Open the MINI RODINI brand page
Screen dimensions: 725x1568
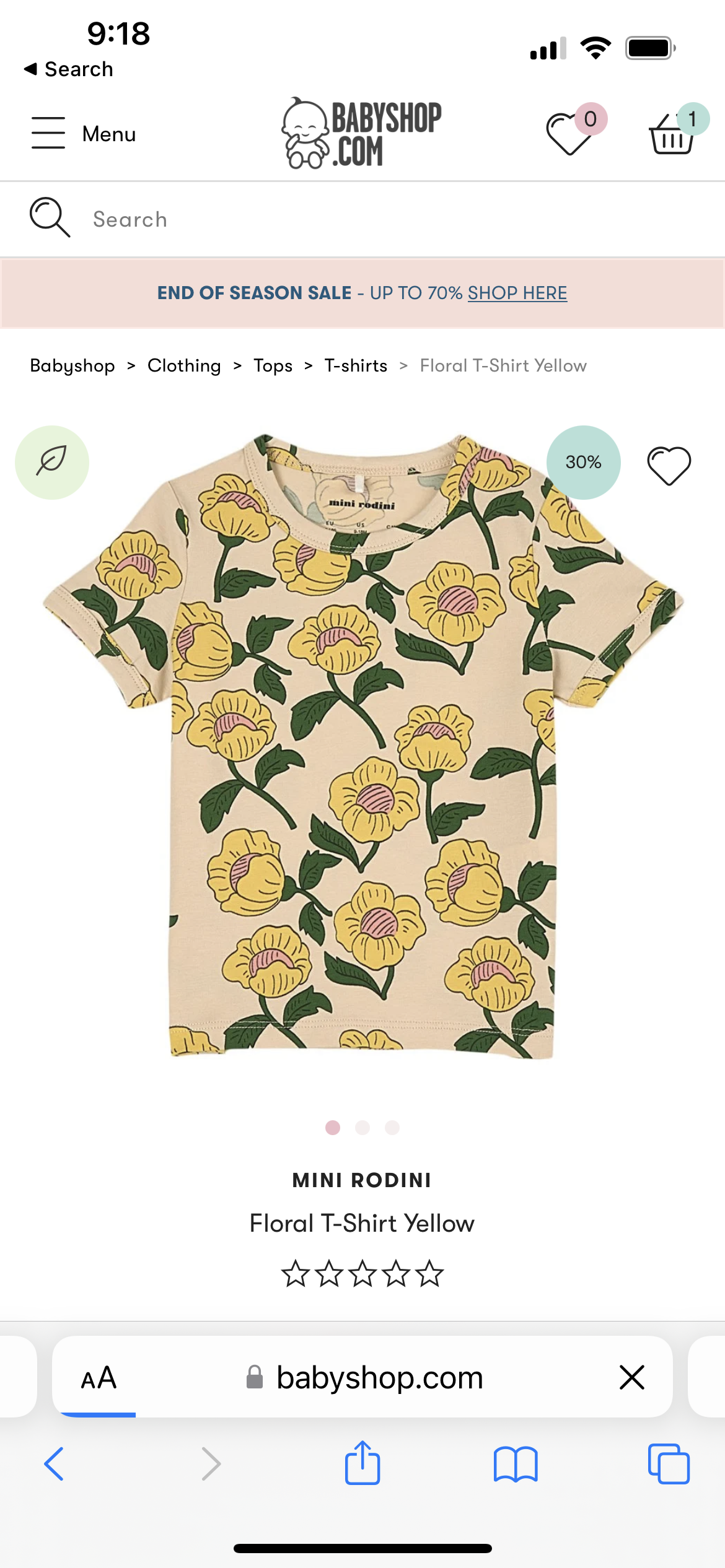(x=362, y=1180)
